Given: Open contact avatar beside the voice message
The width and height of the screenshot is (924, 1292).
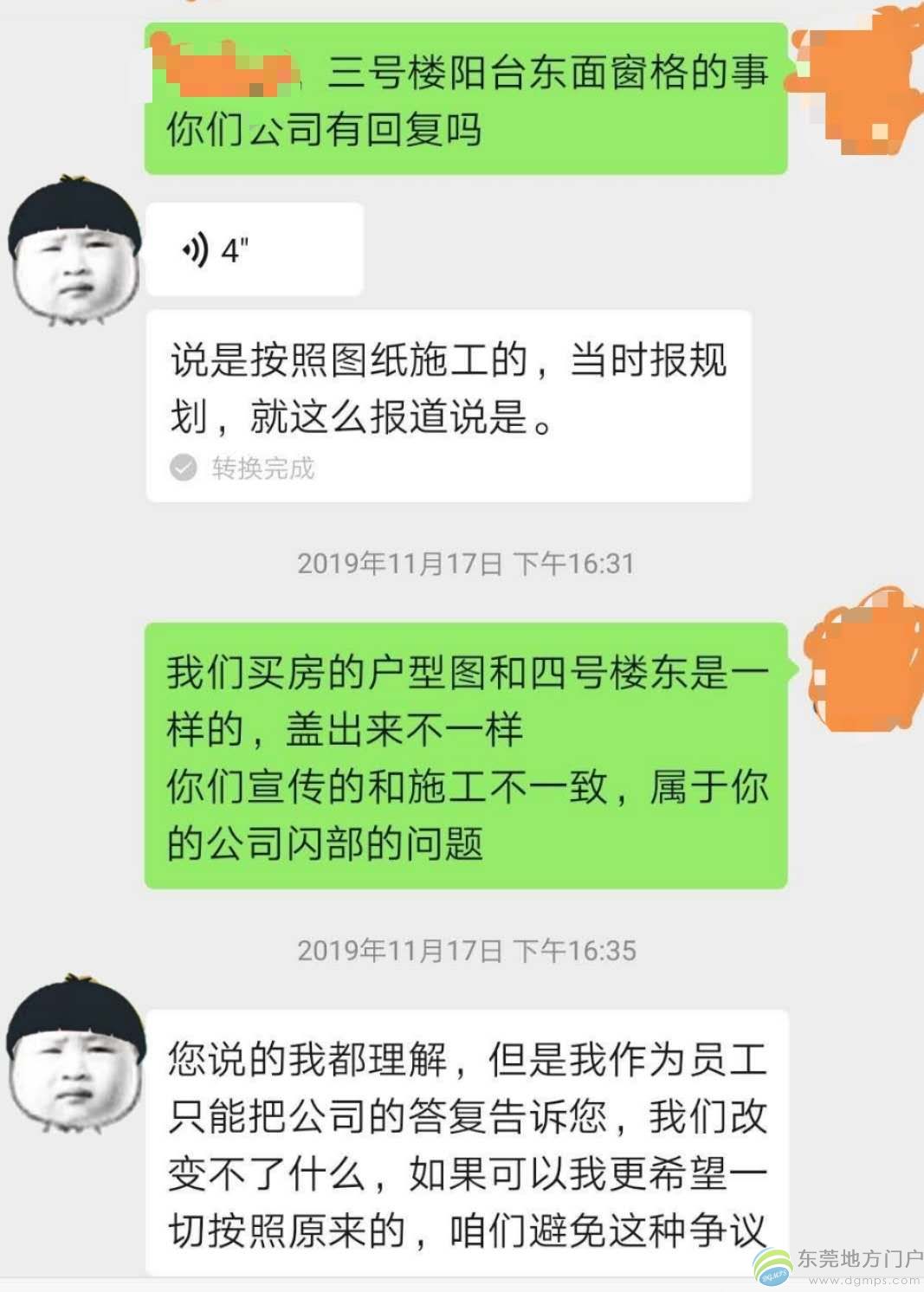Looking at the screenshot, I should click(x=75, y=251).
